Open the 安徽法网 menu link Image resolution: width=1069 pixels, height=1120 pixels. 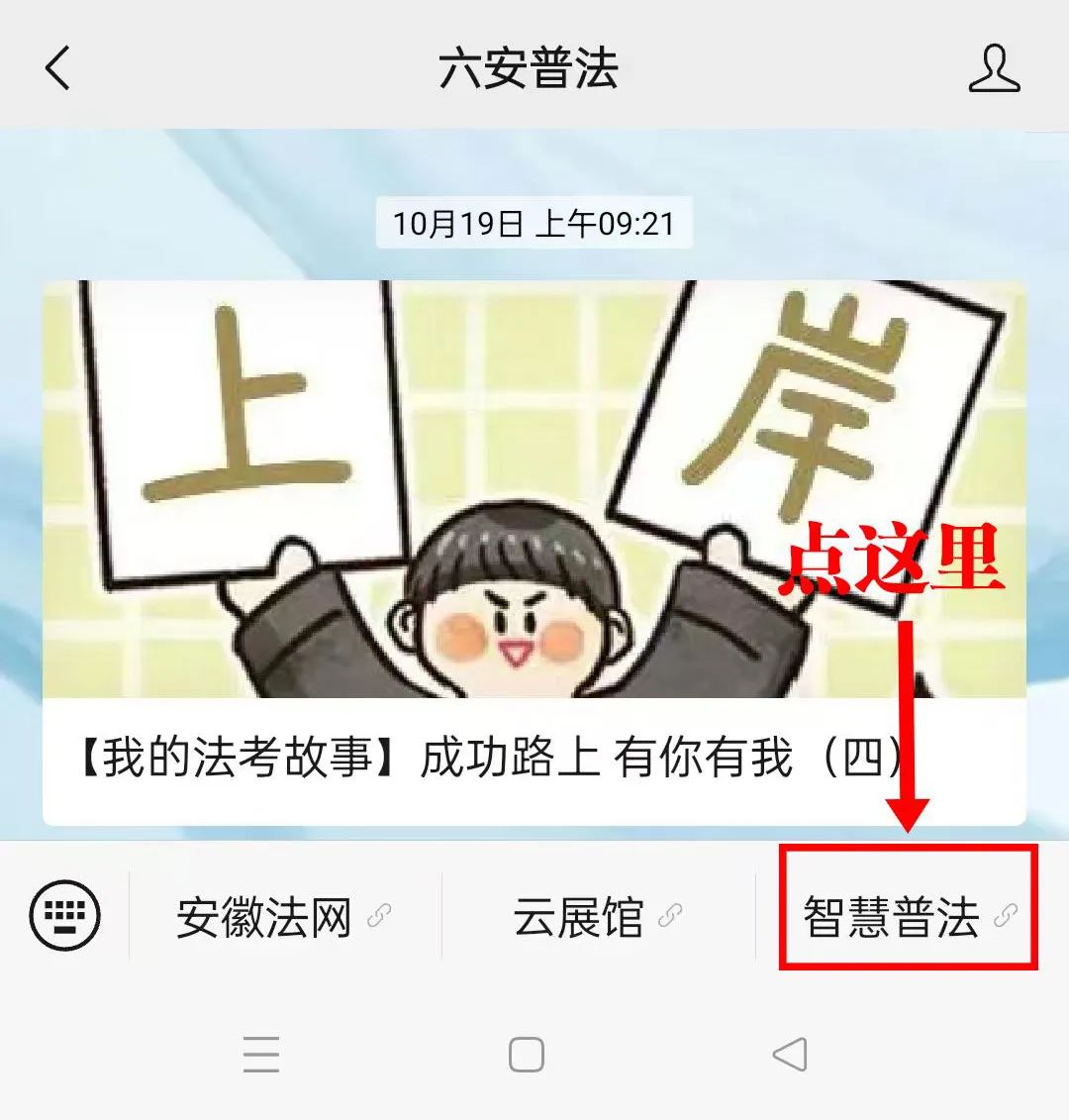pyautogui.click(x=283, y=917)
